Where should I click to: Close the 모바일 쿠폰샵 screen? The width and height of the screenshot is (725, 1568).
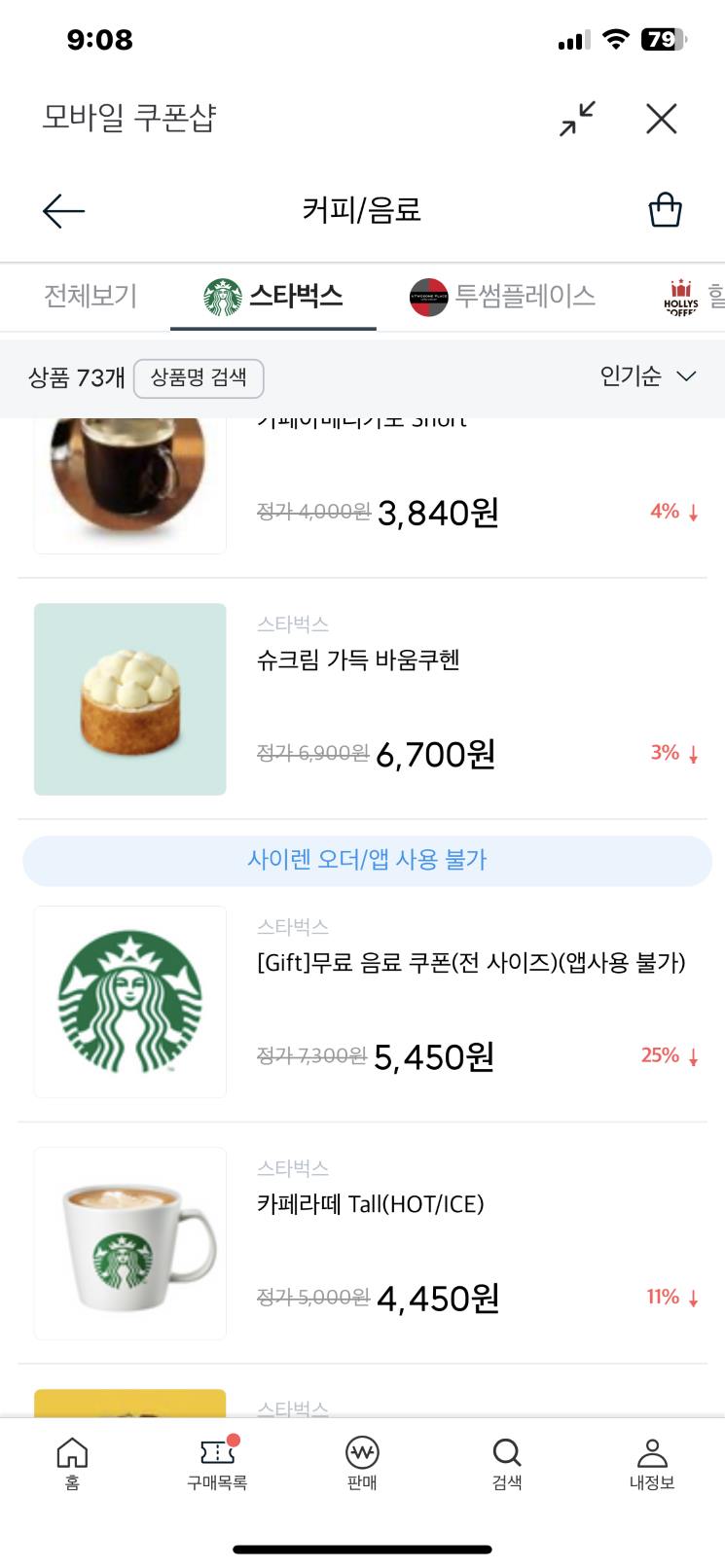point(662,119)
